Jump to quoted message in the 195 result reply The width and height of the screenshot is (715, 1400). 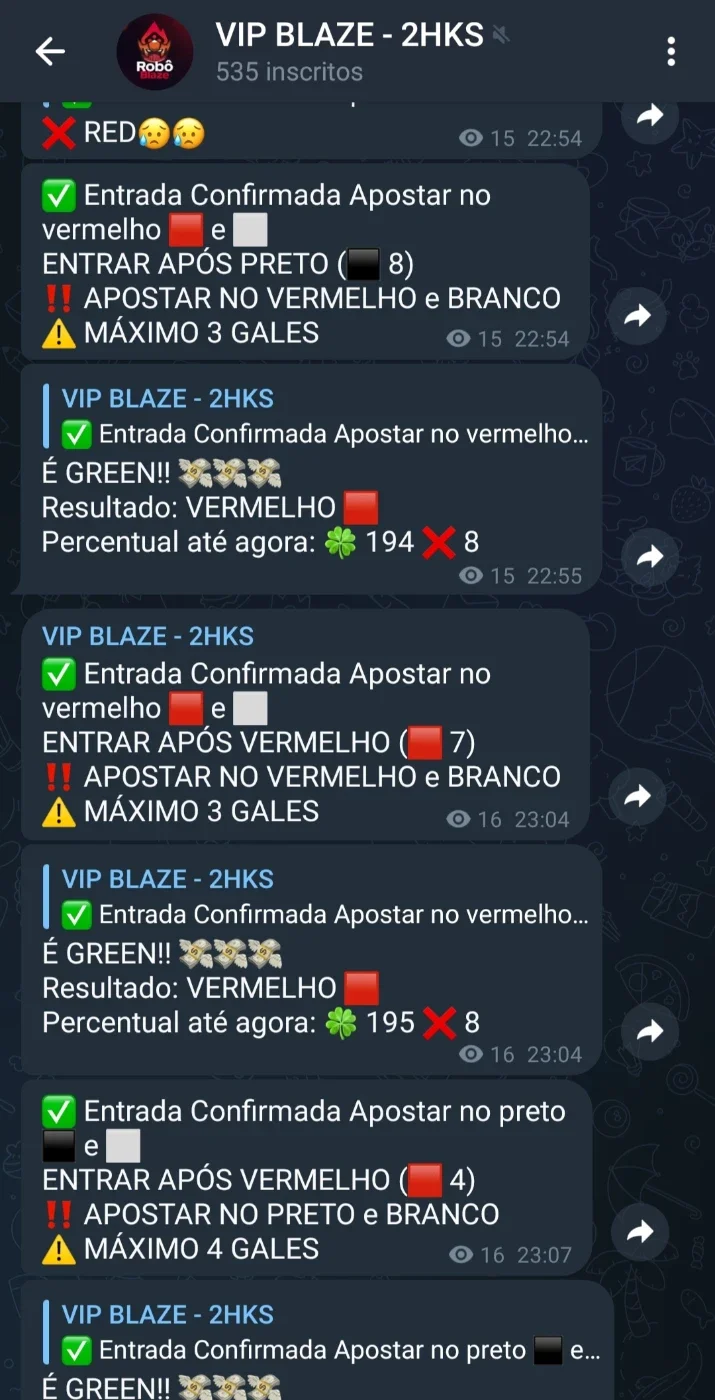pyautogui.click(x=315, y=896)
